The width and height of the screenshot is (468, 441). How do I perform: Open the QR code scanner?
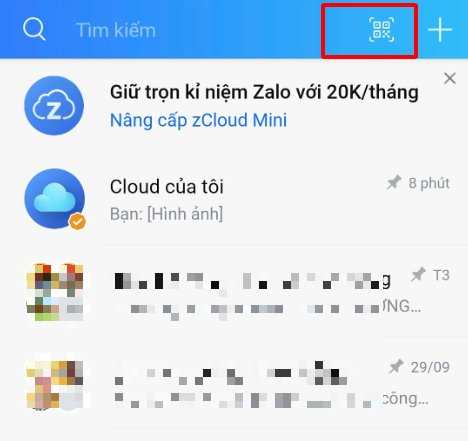pyautogui.click(x=382, y=30)
